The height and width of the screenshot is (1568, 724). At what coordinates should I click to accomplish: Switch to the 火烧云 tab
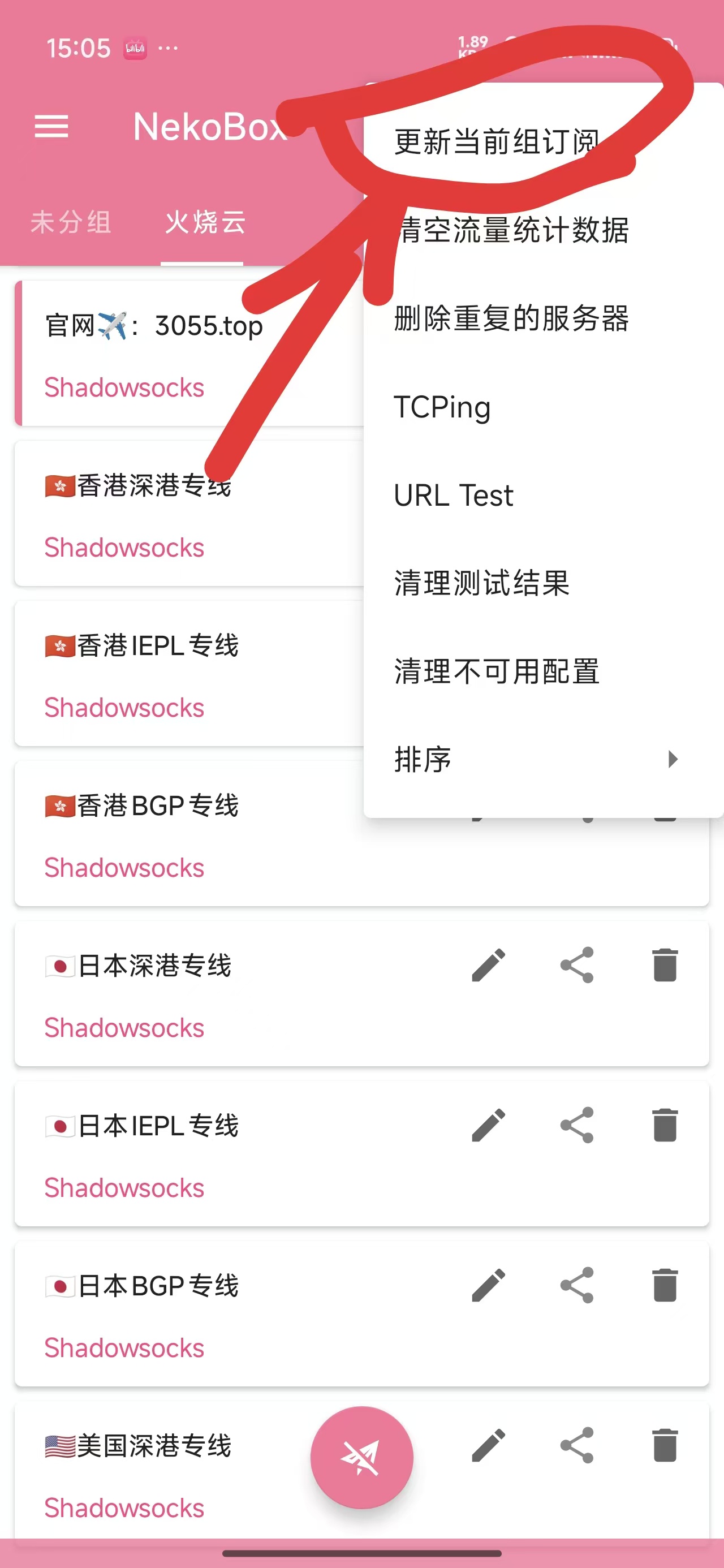point(205,222)
